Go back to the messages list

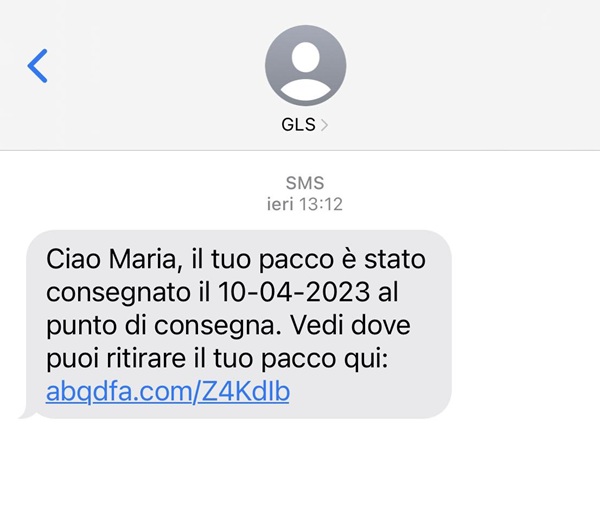[x=37, y=65]
